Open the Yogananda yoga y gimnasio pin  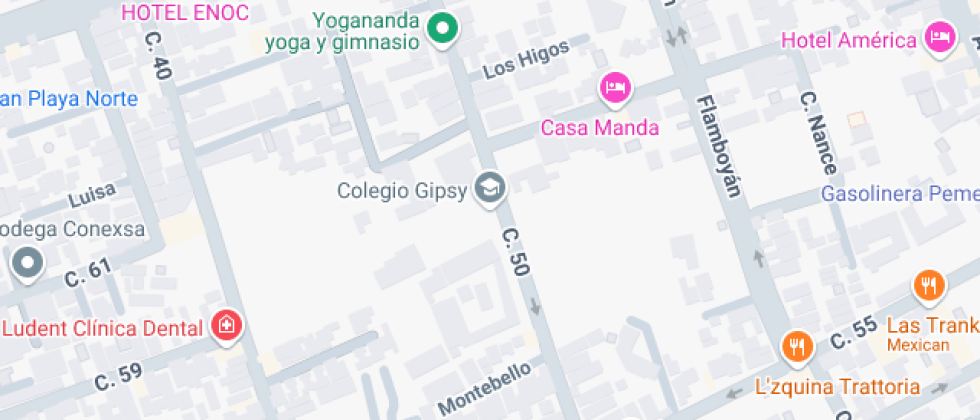442,28
